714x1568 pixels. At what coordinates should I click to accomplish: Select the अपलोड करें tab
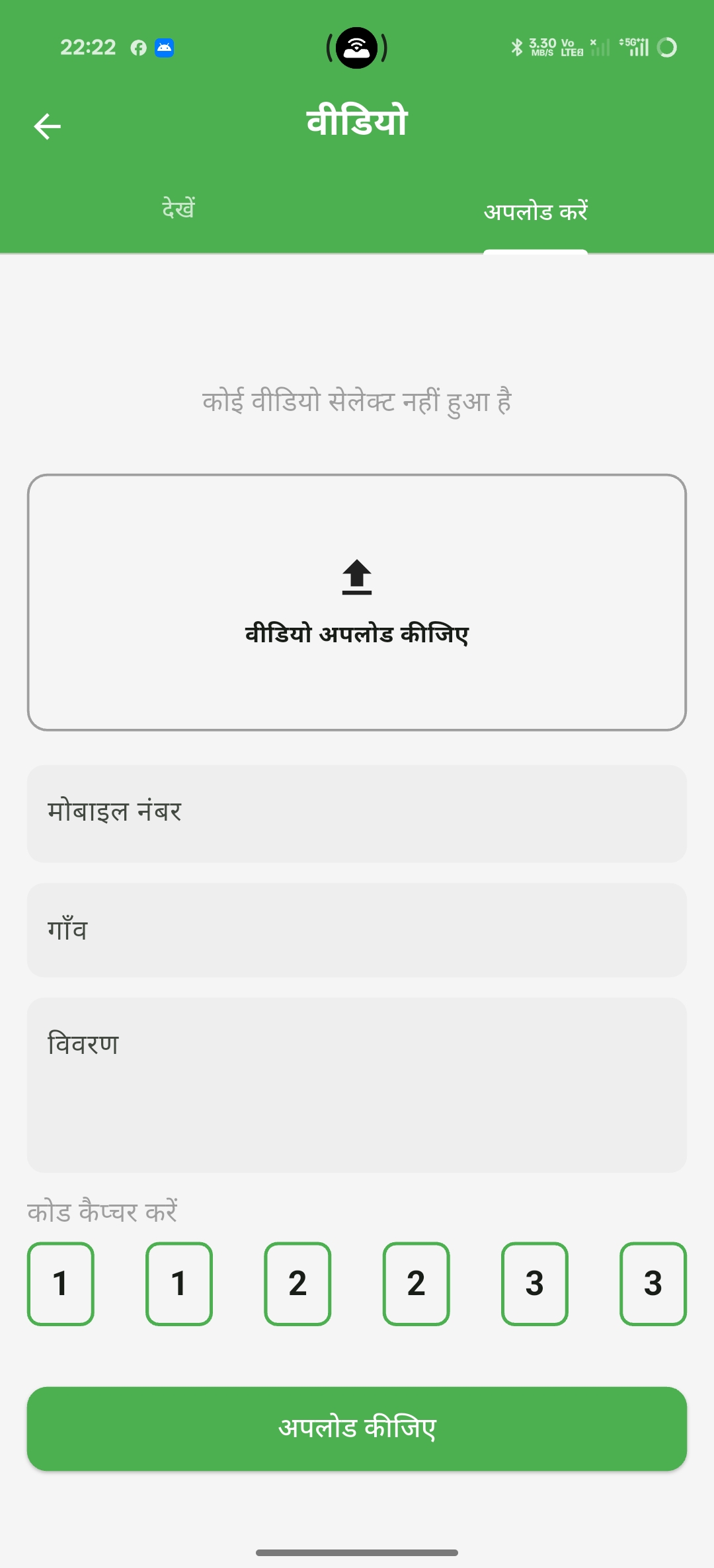click(x=535, y=211)
